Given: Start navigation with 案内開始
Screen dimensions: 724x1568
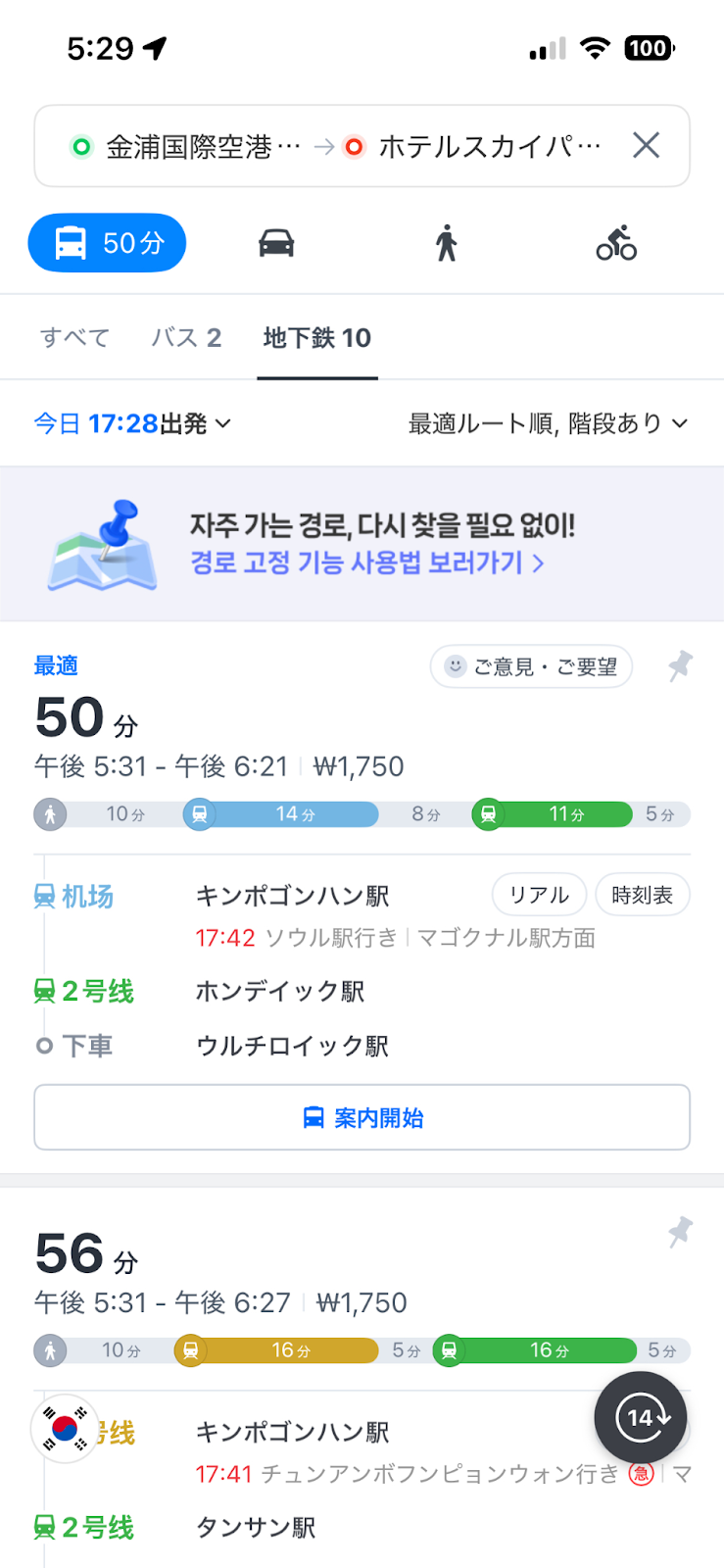Looking at the screenshot, I should [362, 1116].
